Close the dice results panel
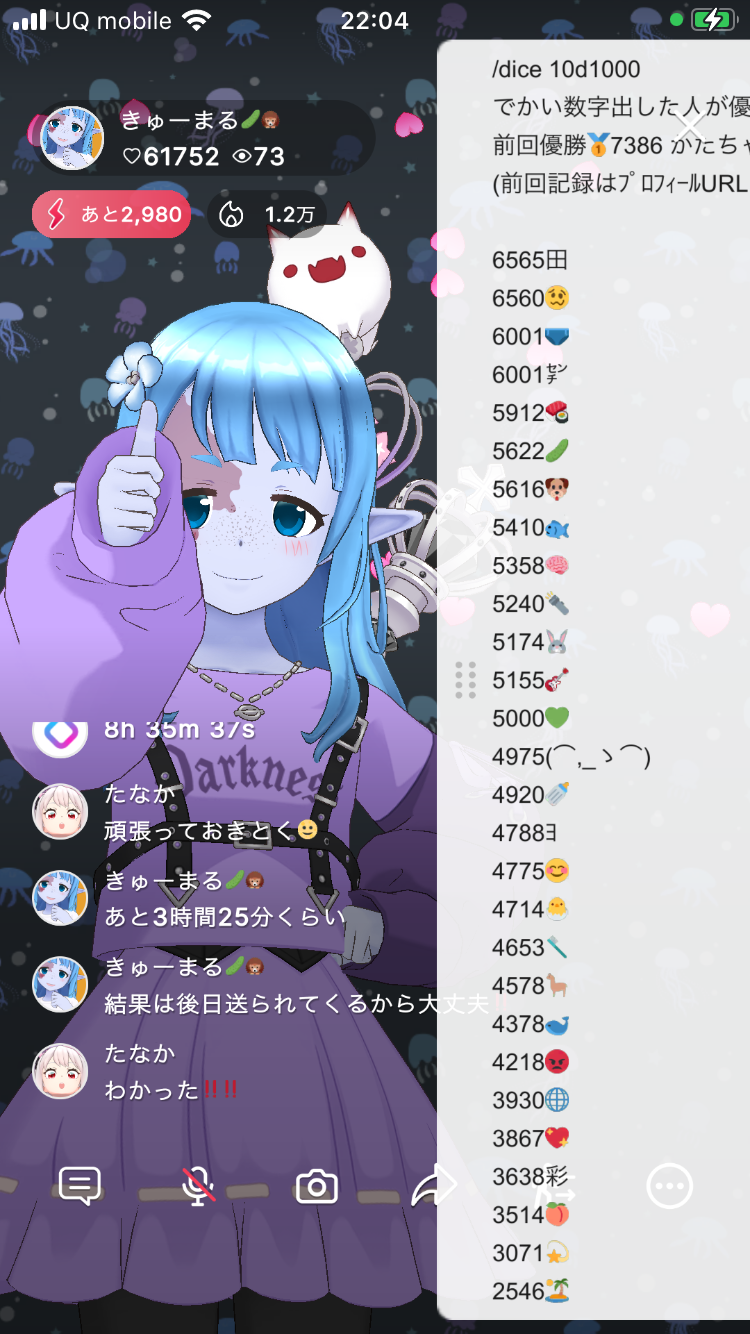Screen dimensions: 750x1334 click(x=689, y=127)
